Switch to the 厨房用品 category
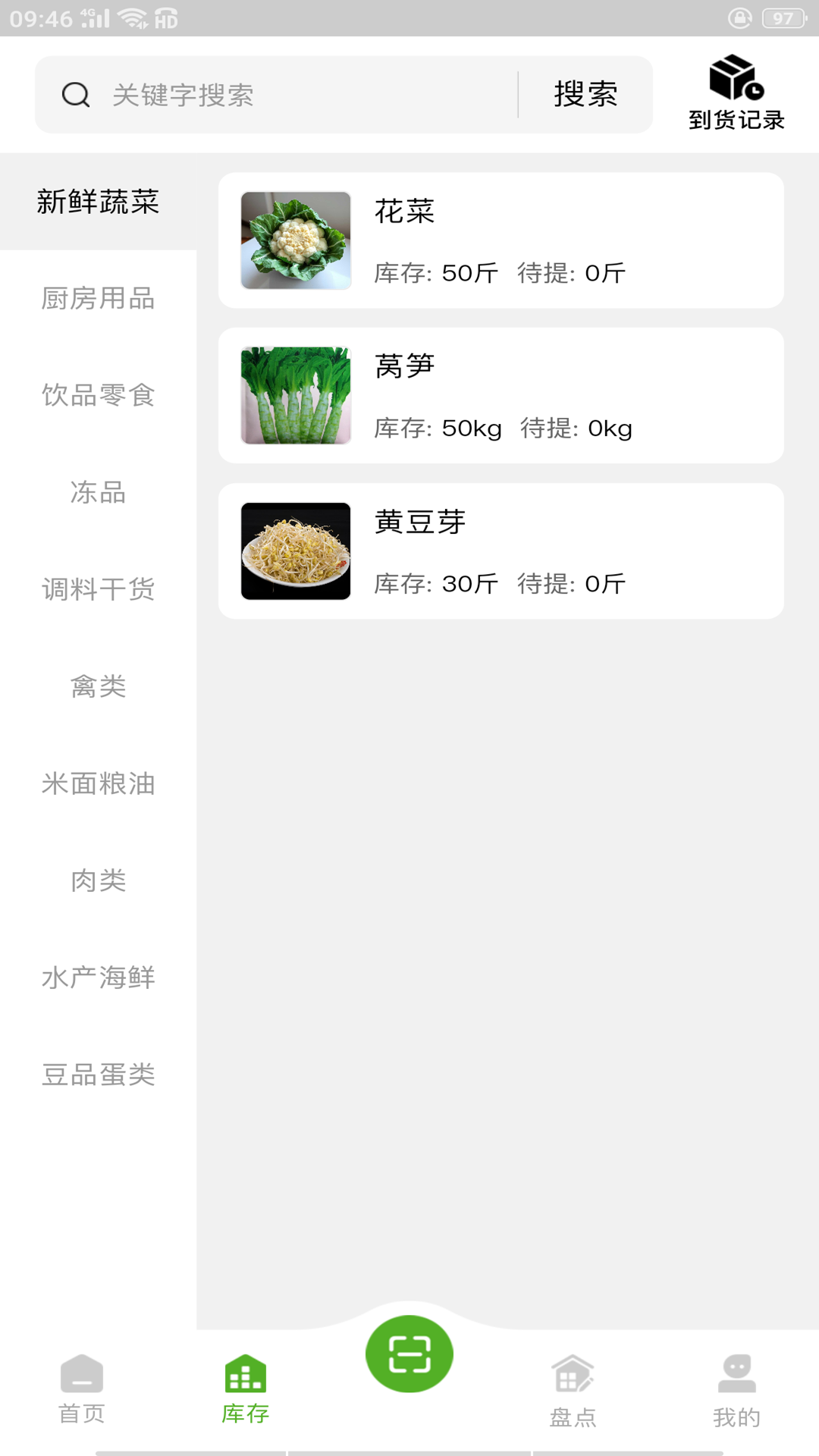 97,300
